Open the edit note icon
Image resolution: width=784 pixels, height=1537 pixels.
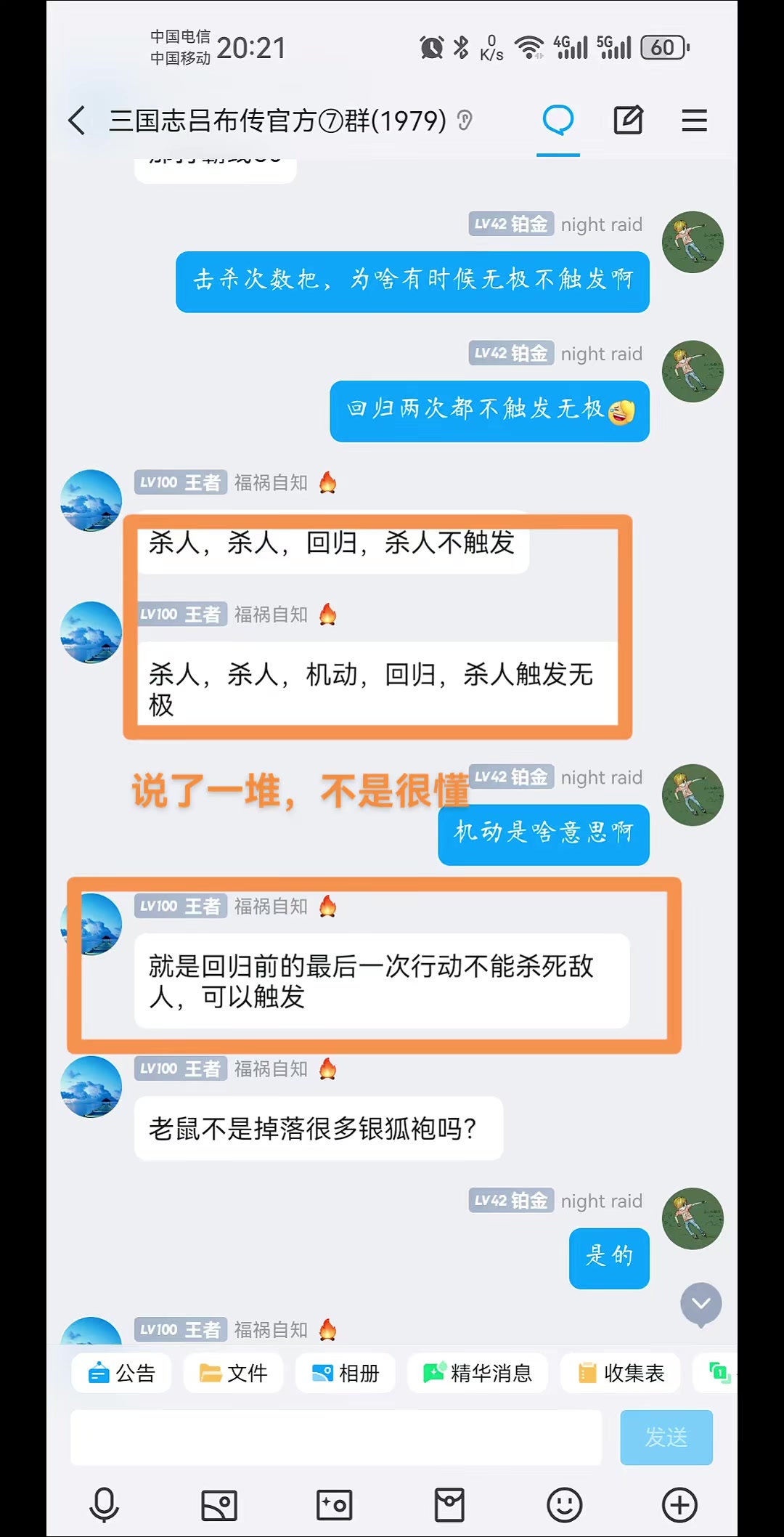(x=628, y=120)
